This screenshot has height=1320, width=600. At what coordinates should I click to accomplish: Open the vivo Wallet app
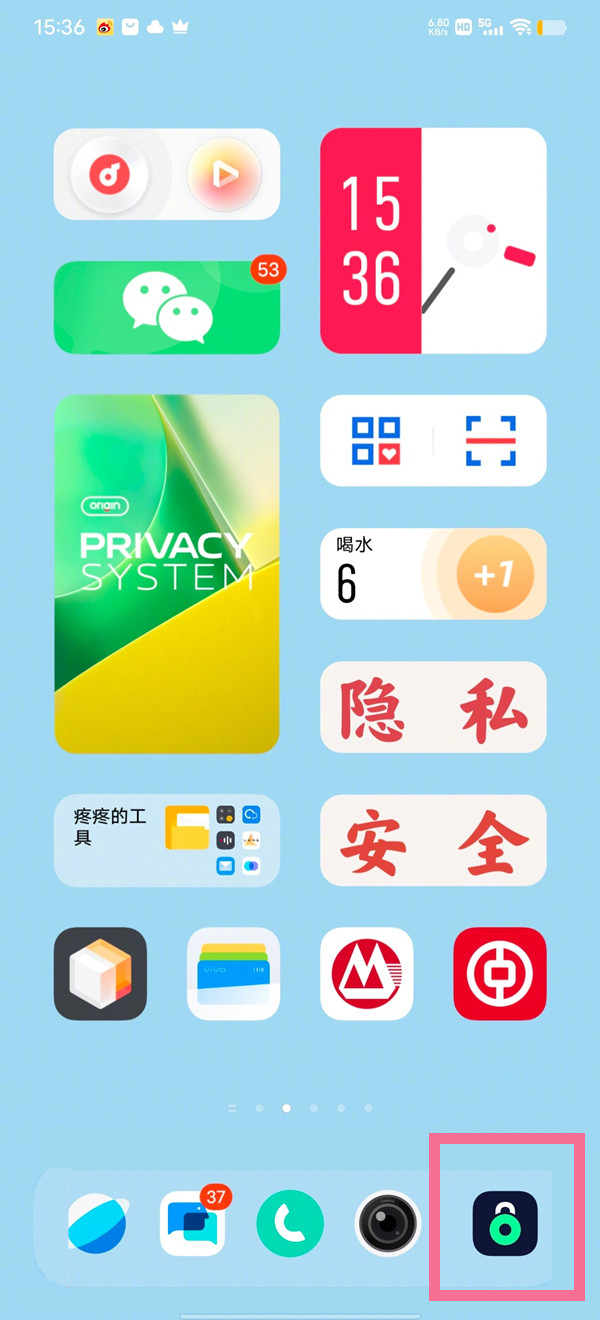[233, 974]
